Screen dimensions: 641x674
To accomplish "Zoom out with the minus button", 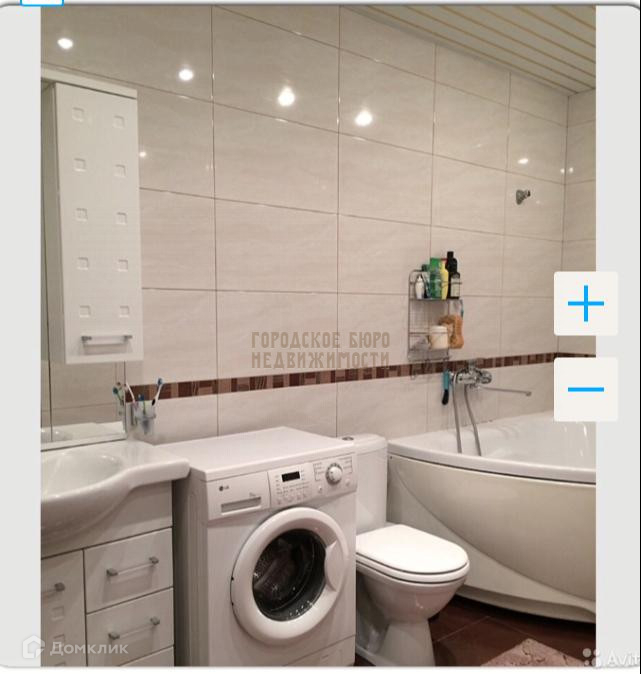I will pyautogui.click(x=586, y=389).
